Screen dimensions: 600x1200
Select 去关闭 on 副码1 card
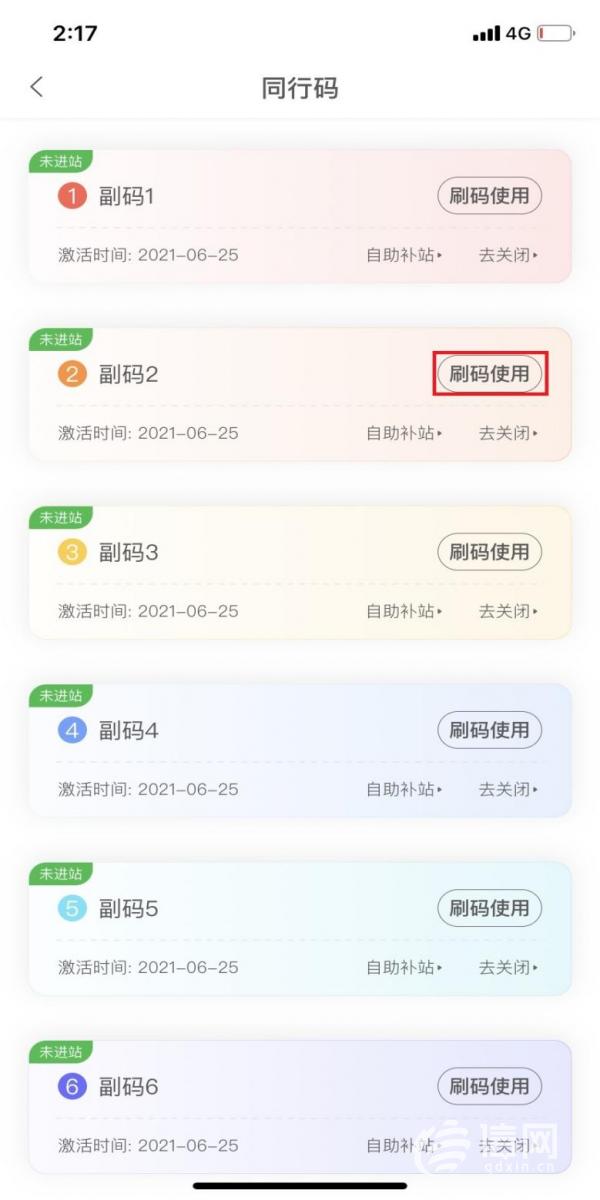(x=507, y=255)
